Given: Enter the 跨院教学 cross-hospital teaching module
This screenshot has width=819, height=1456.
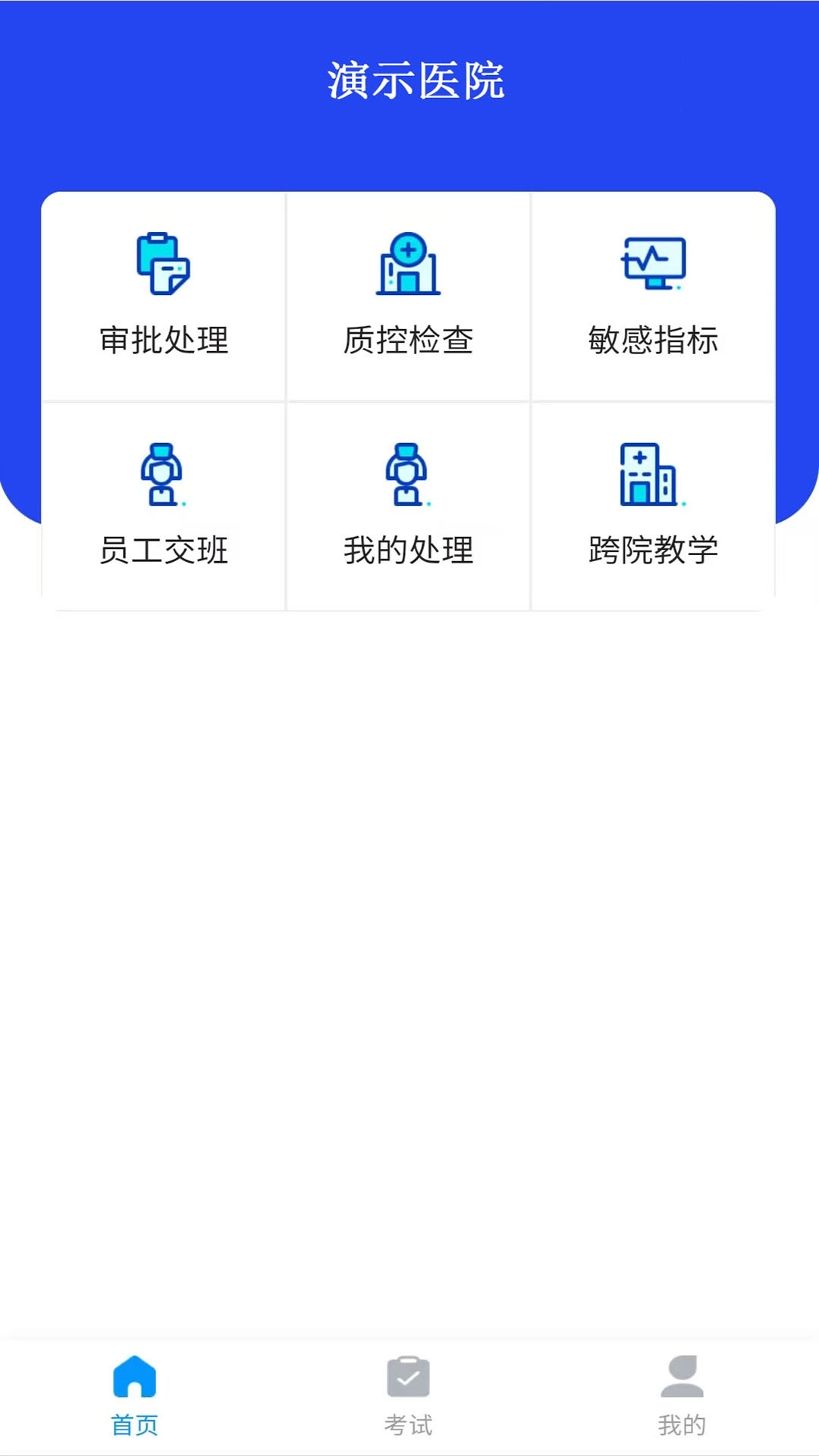Looking at the screenshot, I should pos(654,551).
